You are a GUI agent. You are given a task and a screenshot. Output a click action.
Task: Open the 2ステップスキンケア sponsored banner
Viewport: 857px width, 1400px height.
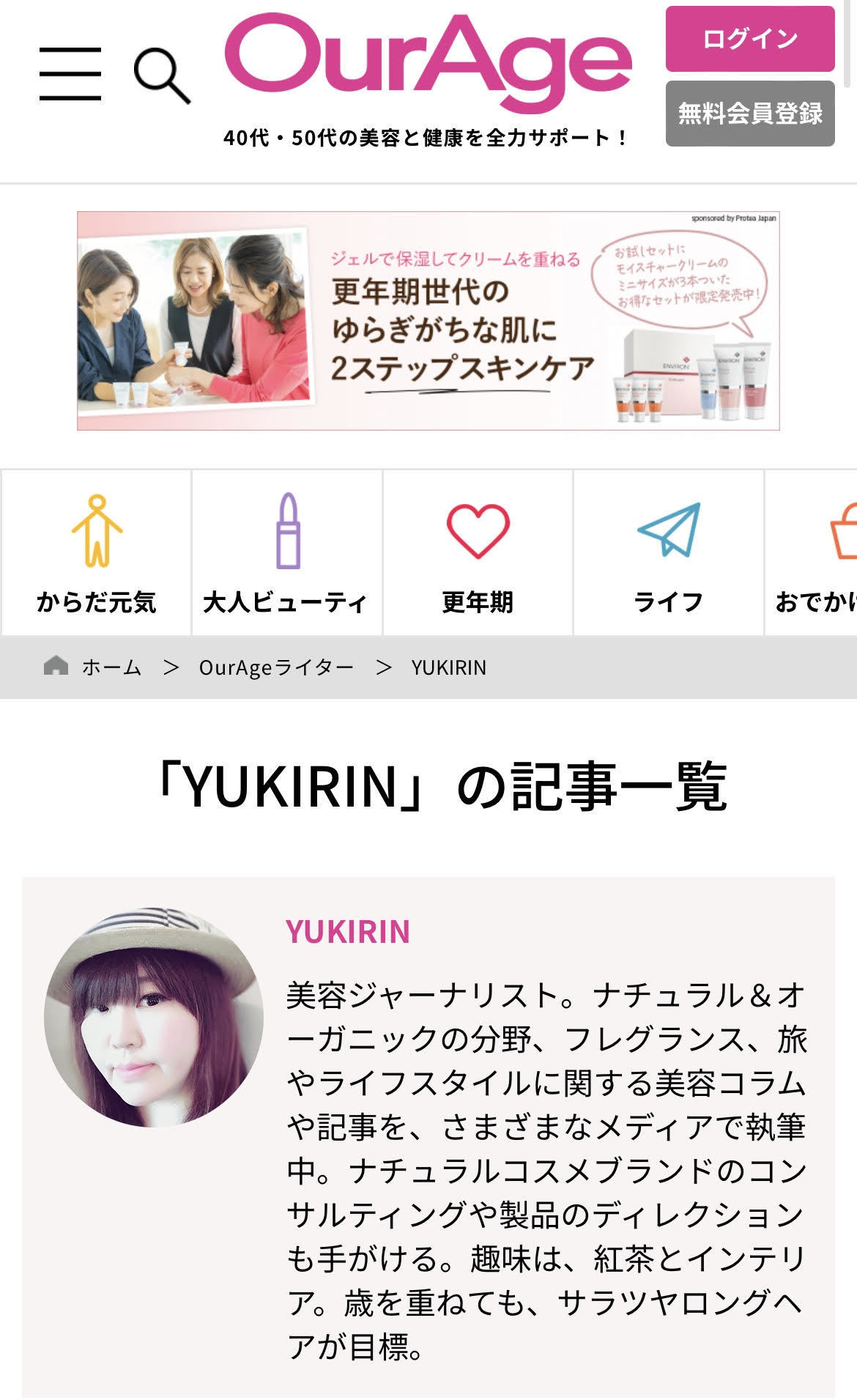coord(428,321)
